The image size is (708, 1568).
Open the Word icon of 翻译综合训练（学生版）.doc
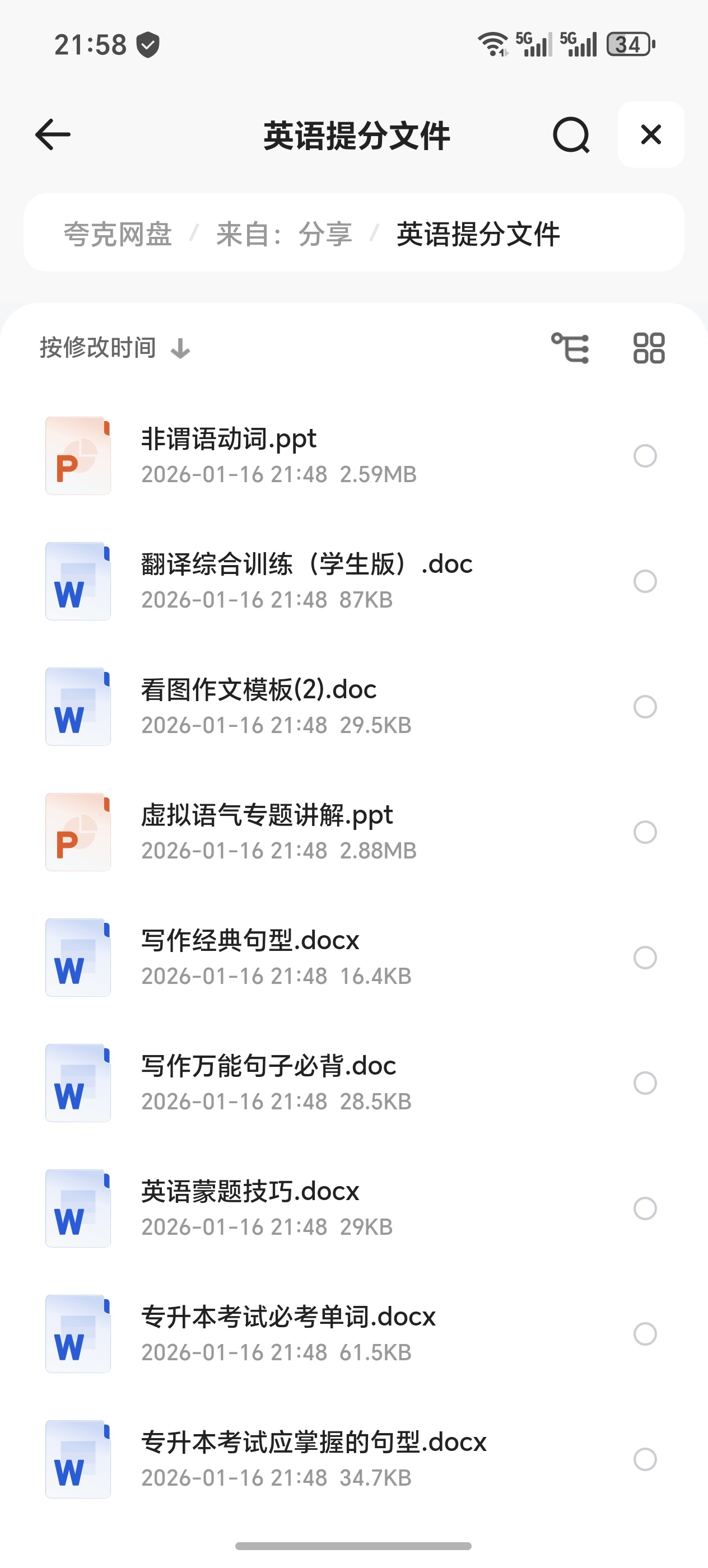(78, 581)
